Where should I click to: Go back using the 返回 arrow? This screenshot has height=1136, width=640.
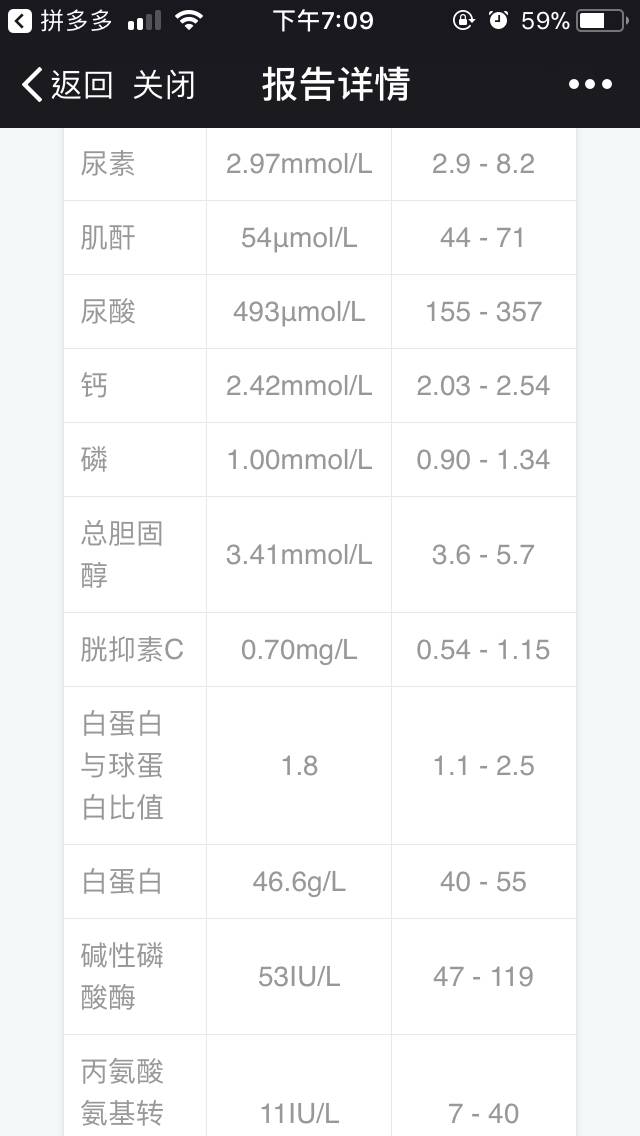[x=66, y=85]
